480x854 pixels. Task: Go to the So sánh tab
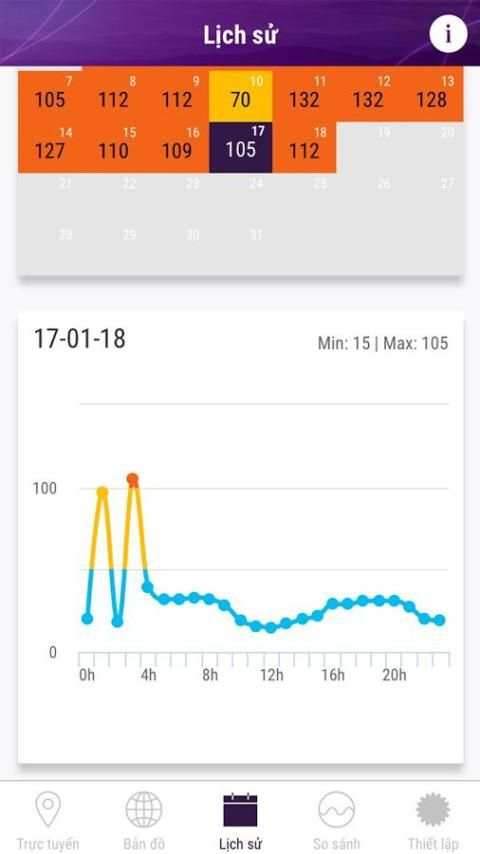(x=336, y=821)
